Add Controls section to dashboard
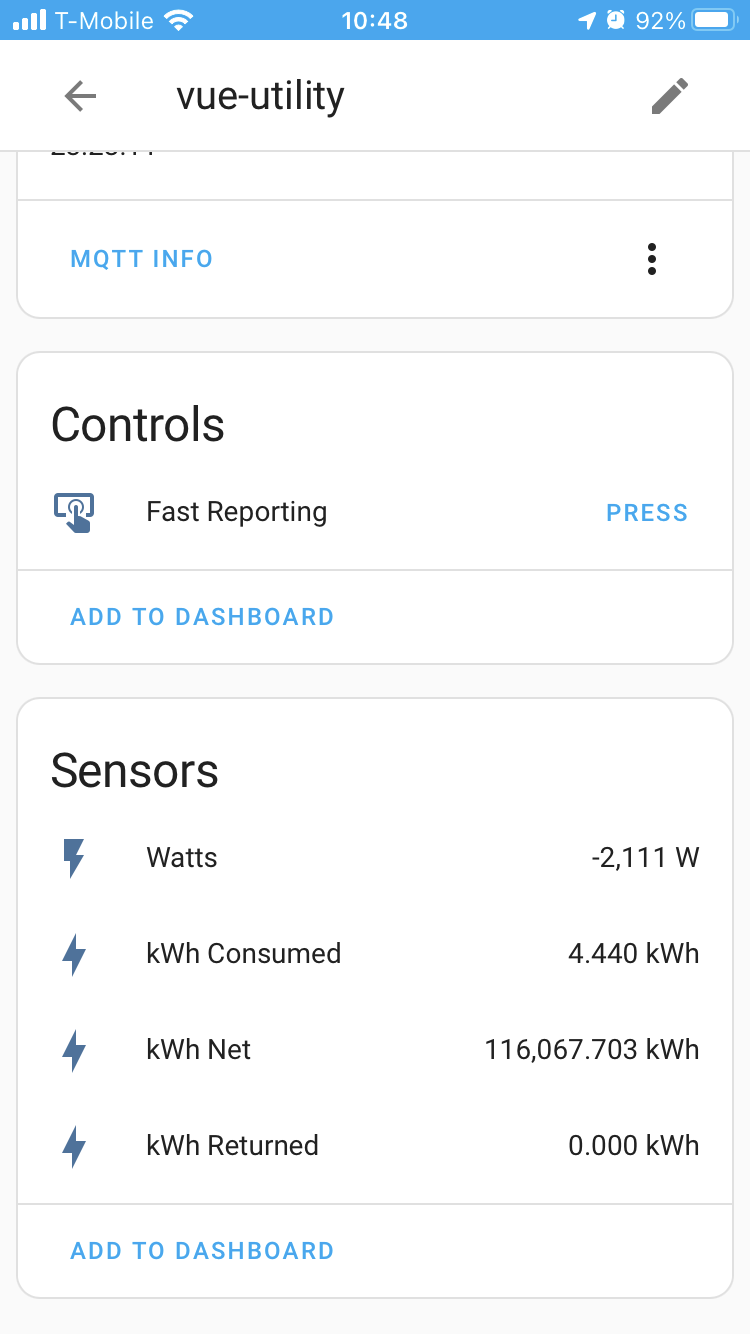 pyautogui.click(x=202, y=616)
